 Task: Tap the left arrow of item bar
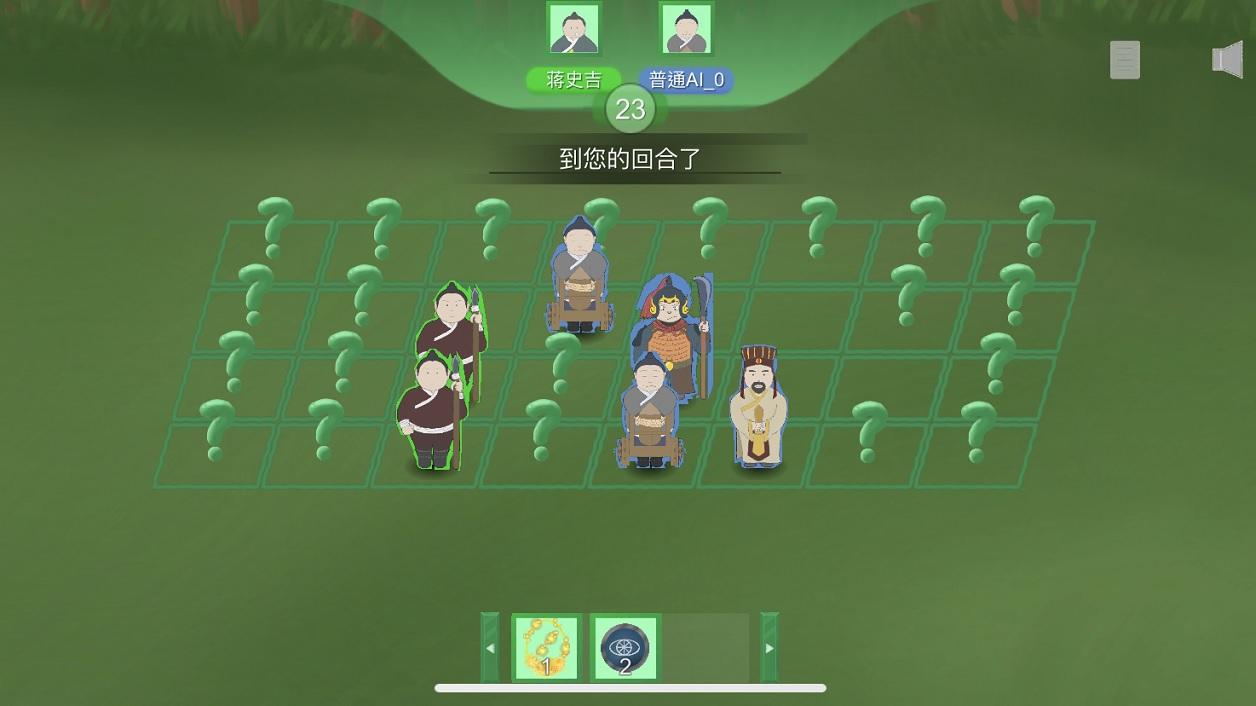tap(490, 648)
